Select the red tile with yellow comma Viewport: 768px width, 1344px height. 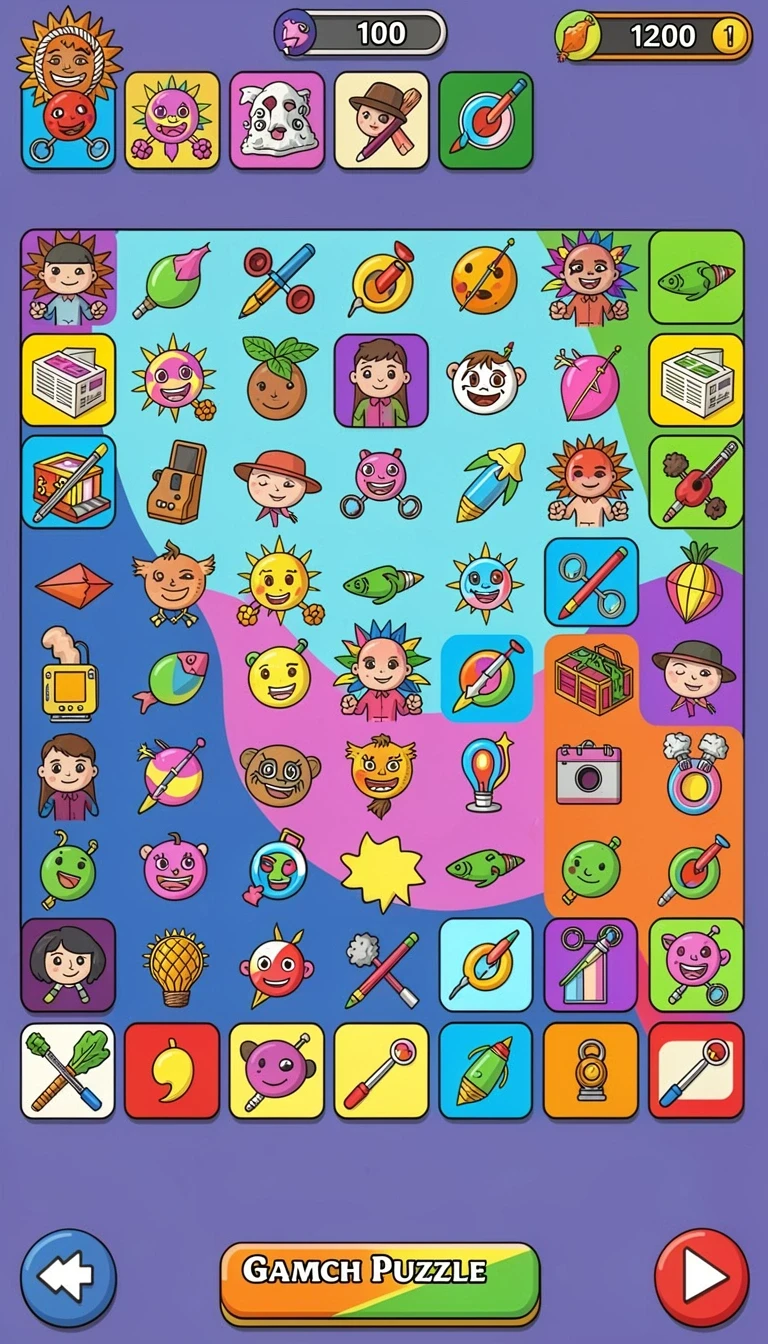click(172, 1070)
